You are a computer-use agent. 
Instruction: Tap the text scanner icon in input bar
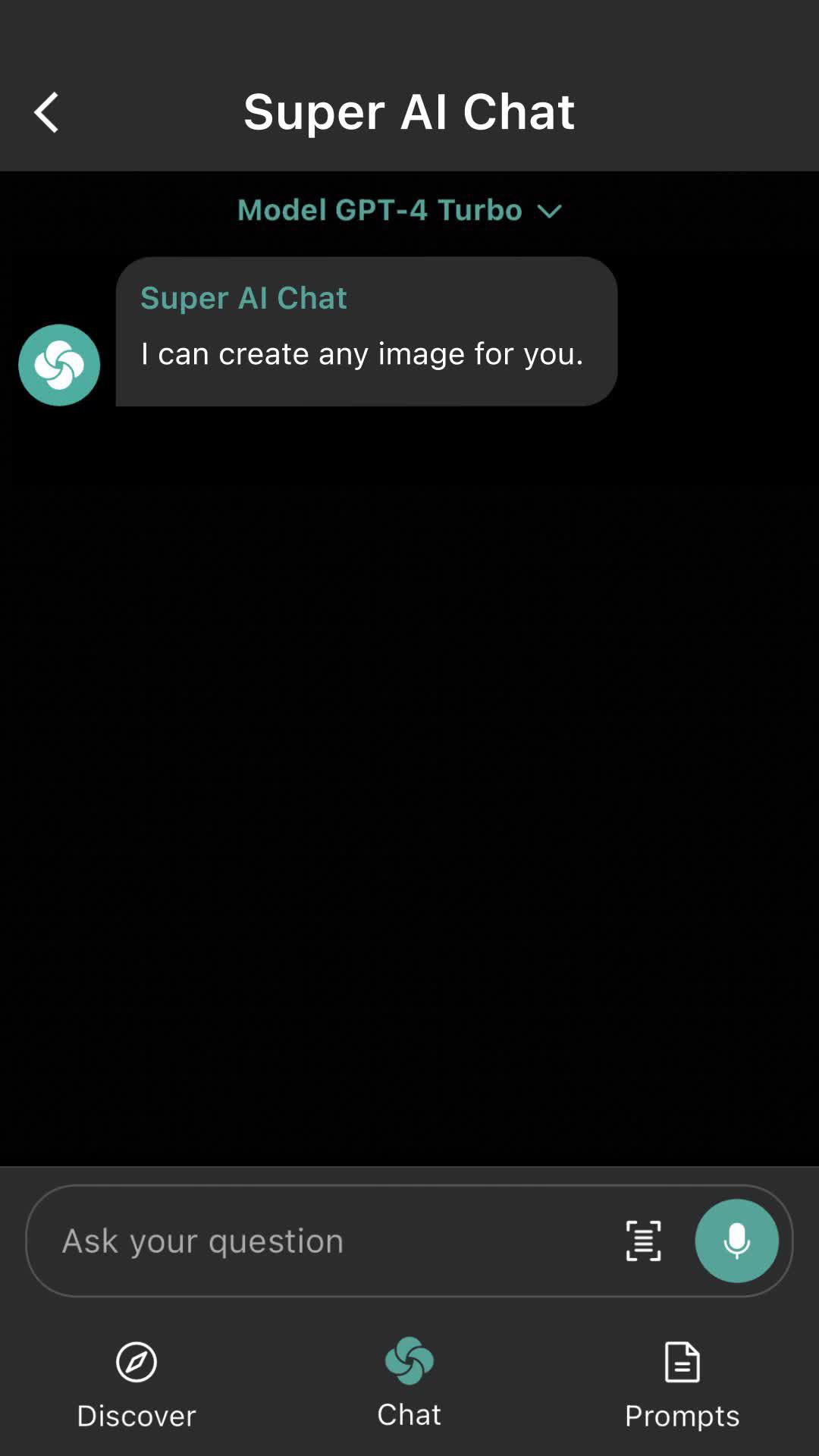[x=642, y=1241]
